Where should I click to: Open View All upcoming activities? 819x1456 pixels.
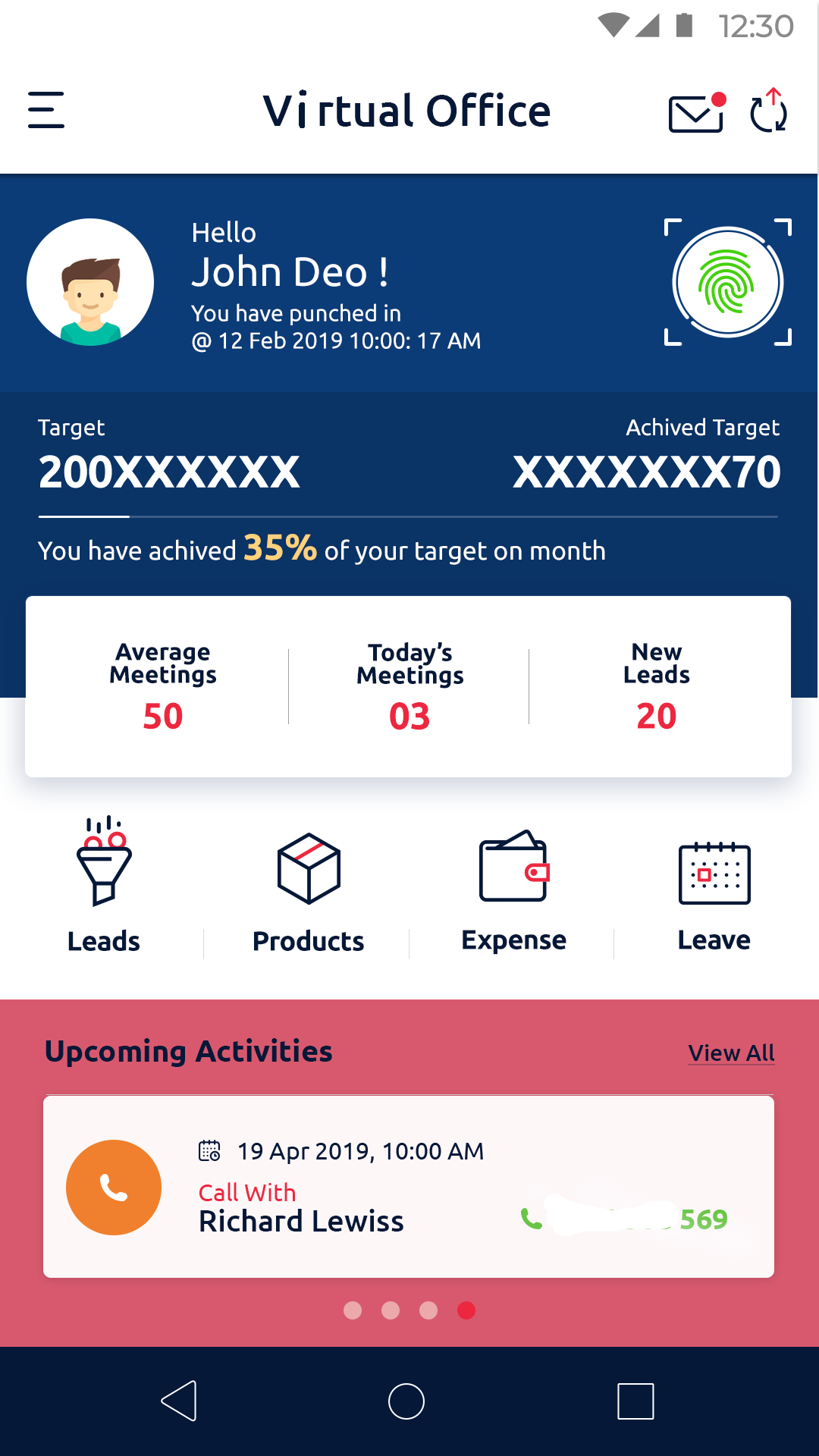point(730,1053)
